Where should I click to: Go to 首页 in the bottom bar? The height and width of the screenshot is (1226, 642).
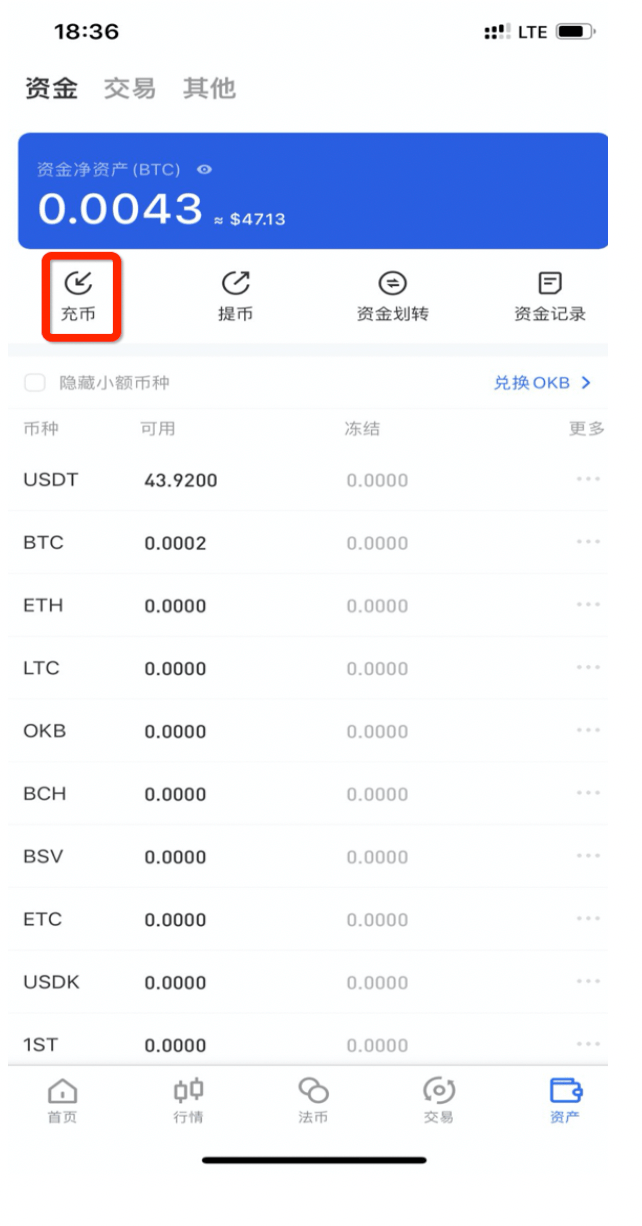[62, 1100]
